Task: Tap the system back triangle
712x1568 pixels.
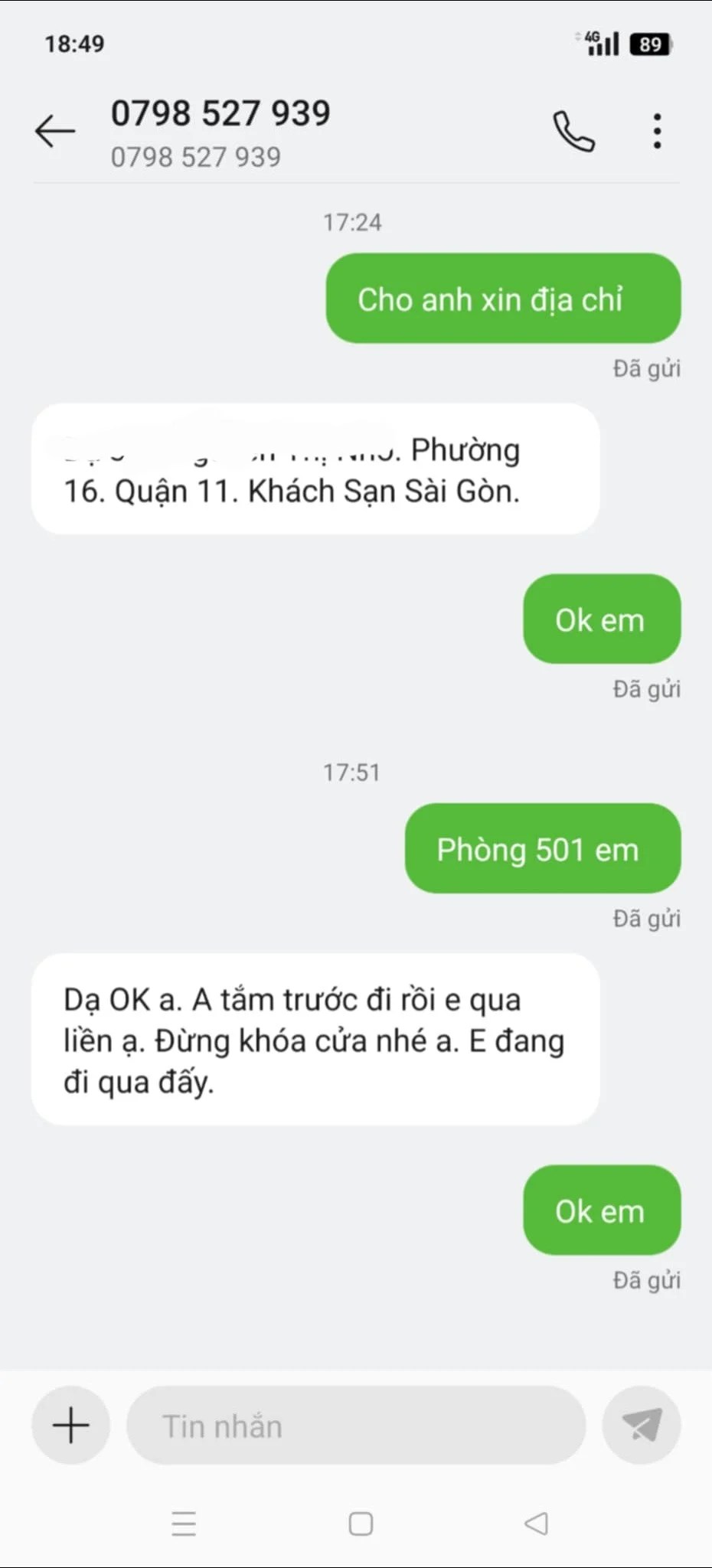Action: [x=537, y=1524]
